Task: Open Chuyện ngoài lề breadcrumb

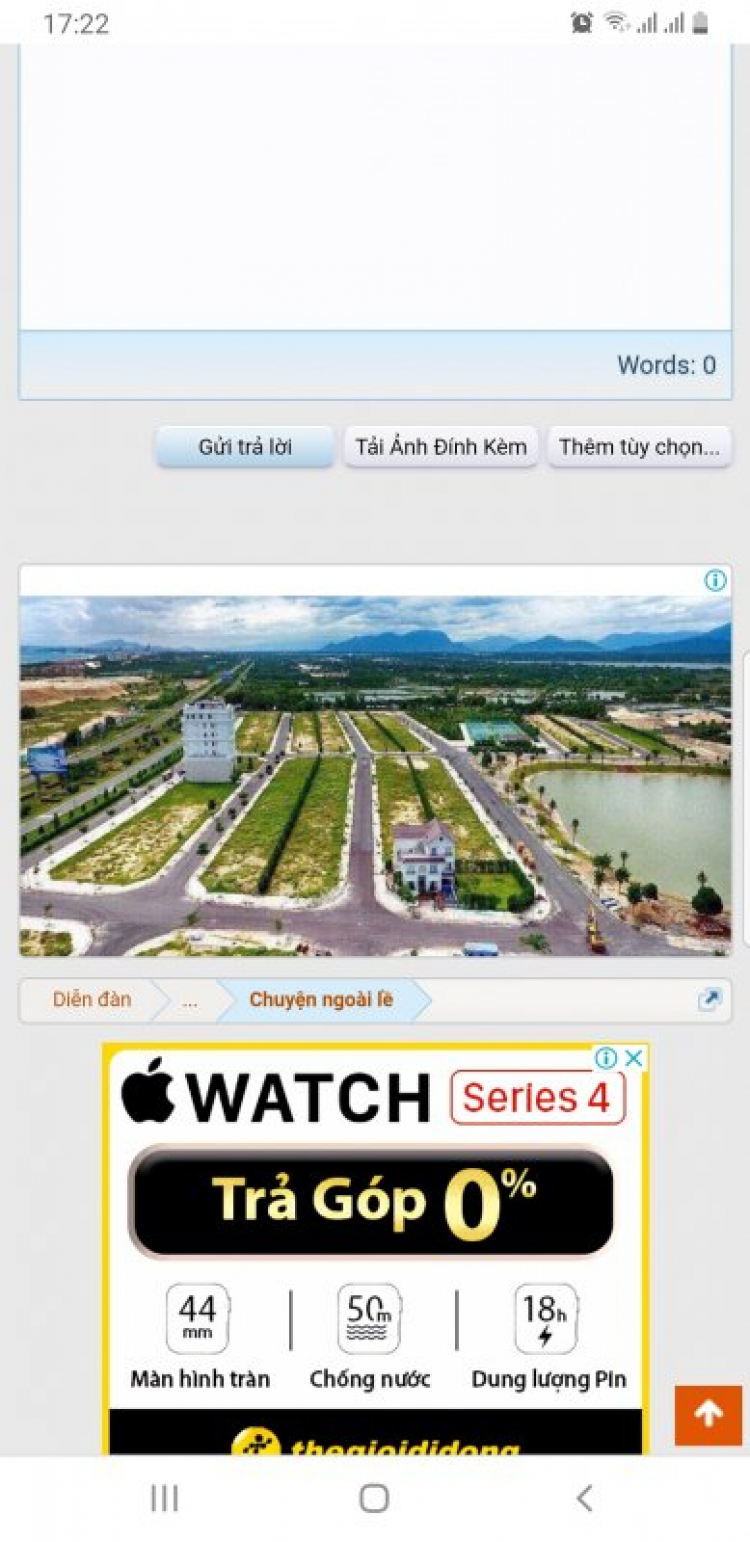Action: [x=321, y=999]
